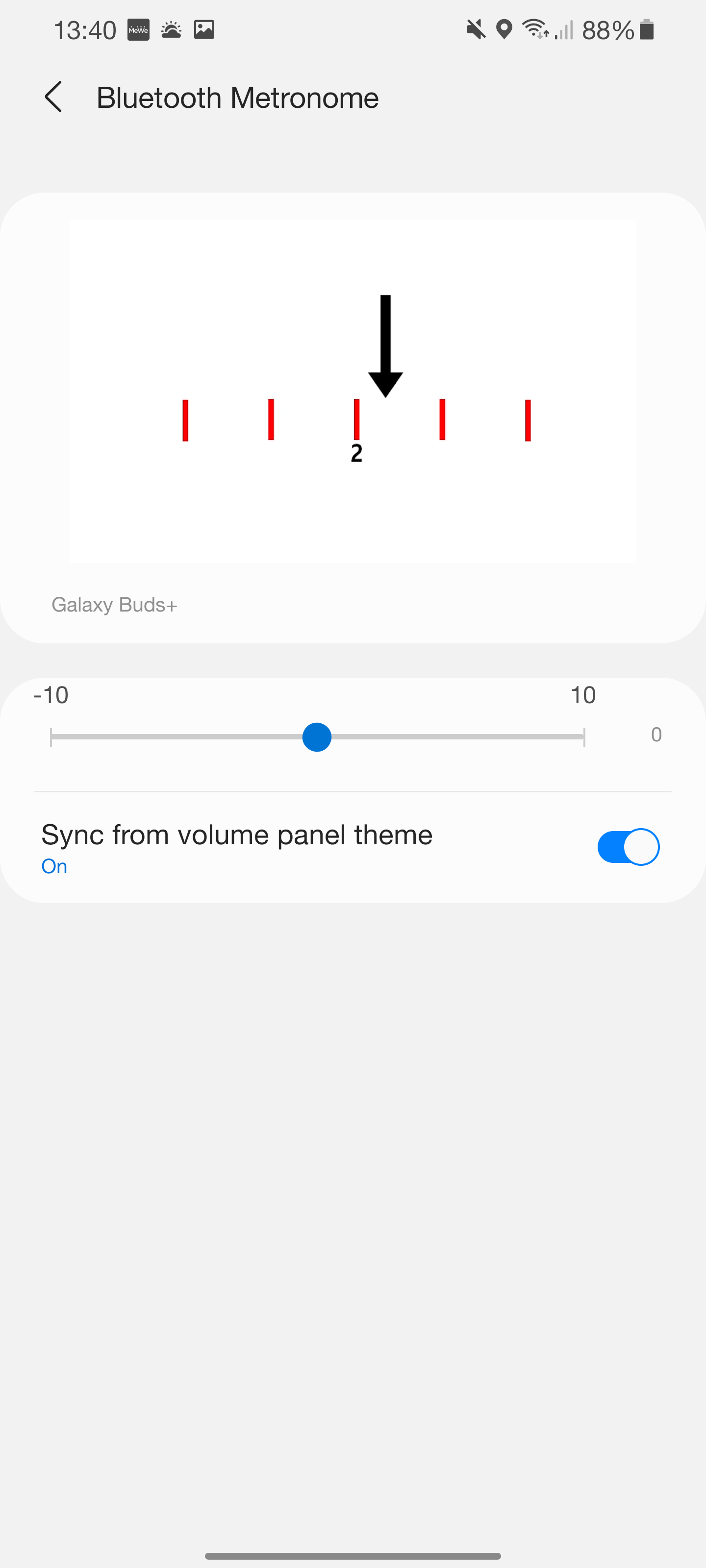Tap the muted sound icon in status bar
The width and height of the screenshot is (706, 1568).
(476, 28)
